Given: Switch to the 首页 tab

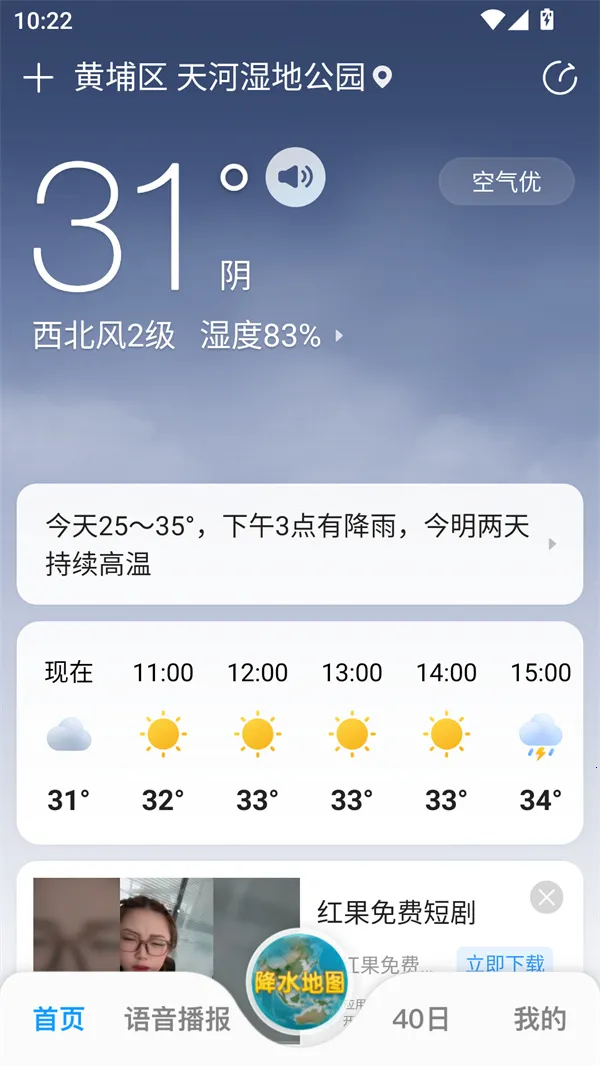Looking at the screenshot, I should [x=59, y=1019].
